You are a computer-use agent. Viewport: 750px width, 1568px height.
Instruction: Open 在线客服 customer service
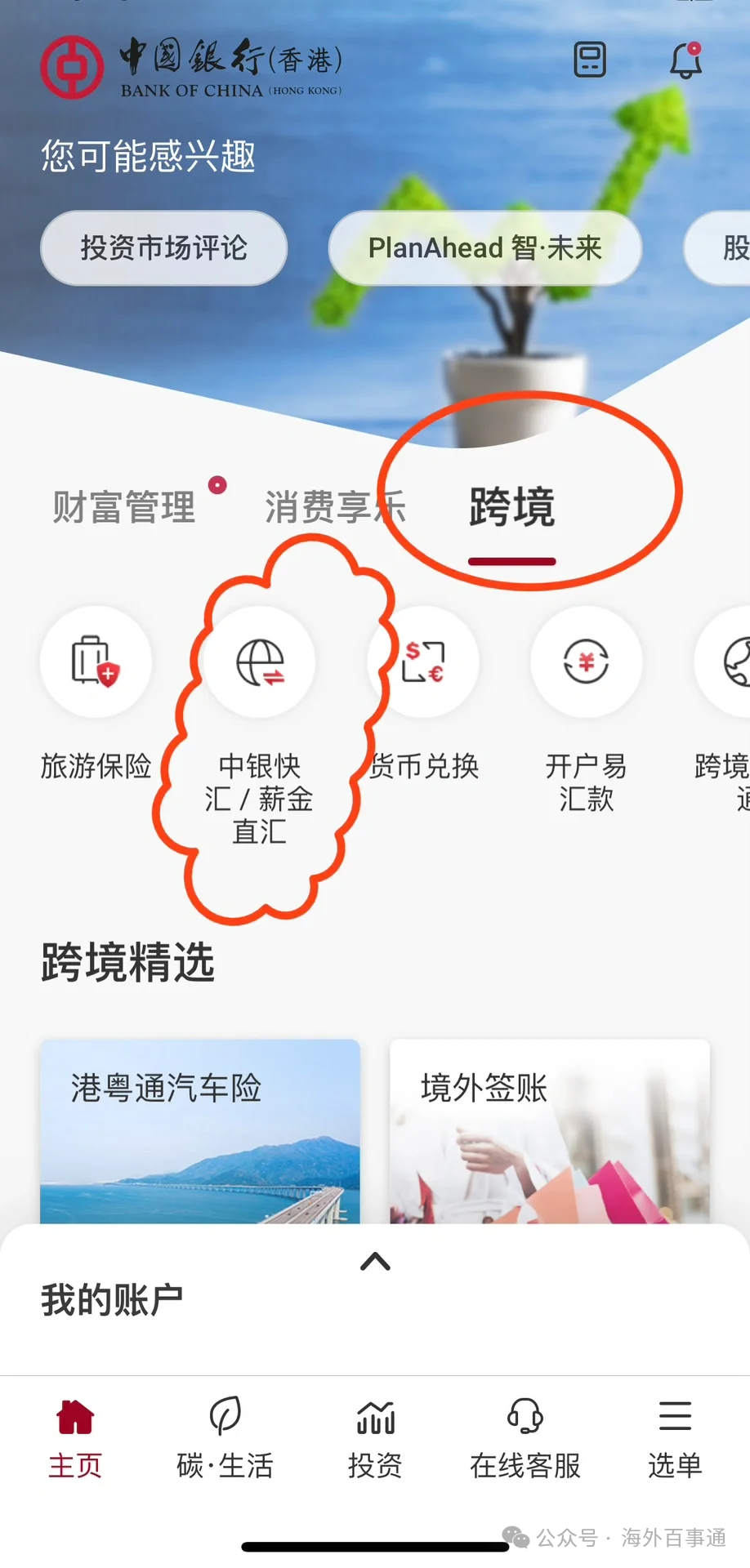tap(525, 1439)
